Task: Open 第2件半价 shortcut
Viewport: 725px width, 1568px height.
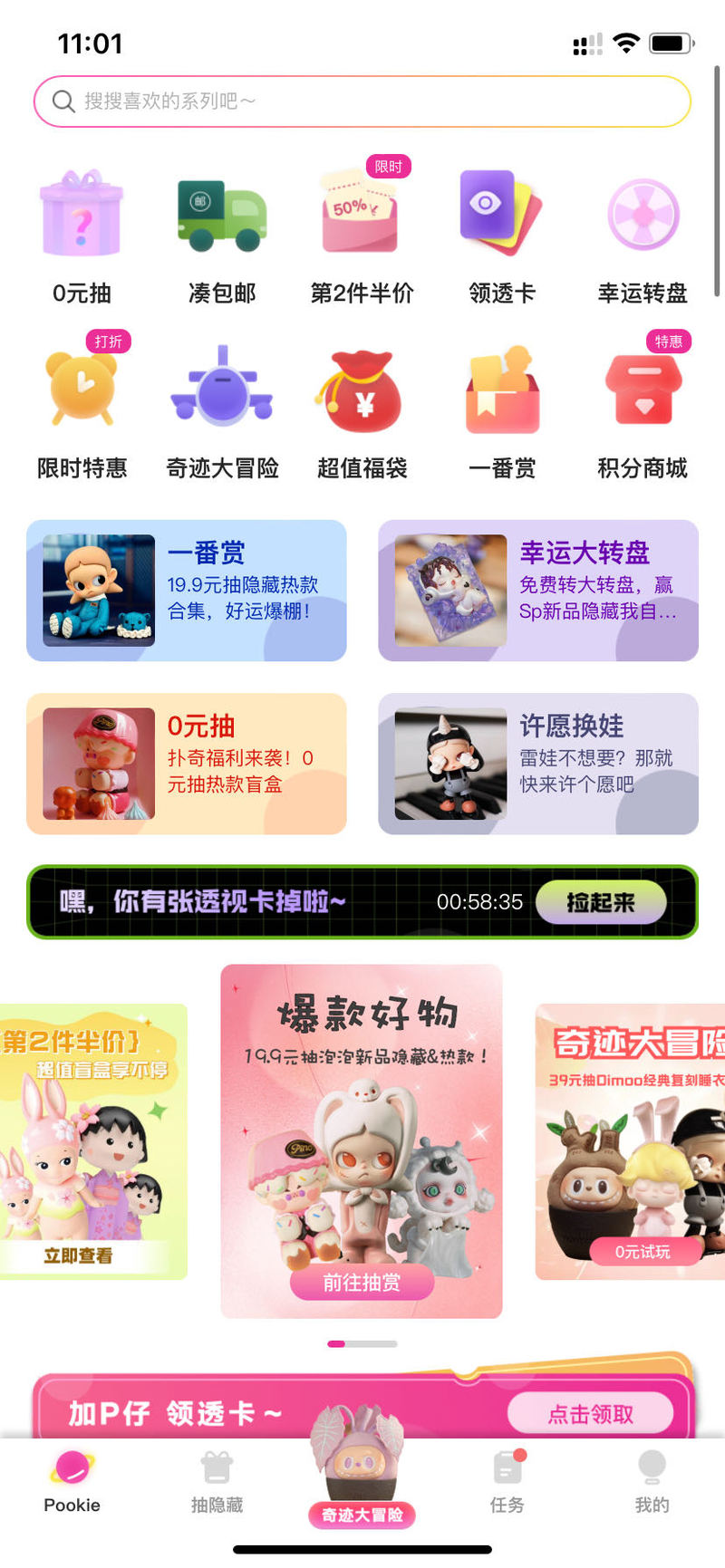Action: tap(362, 236)
